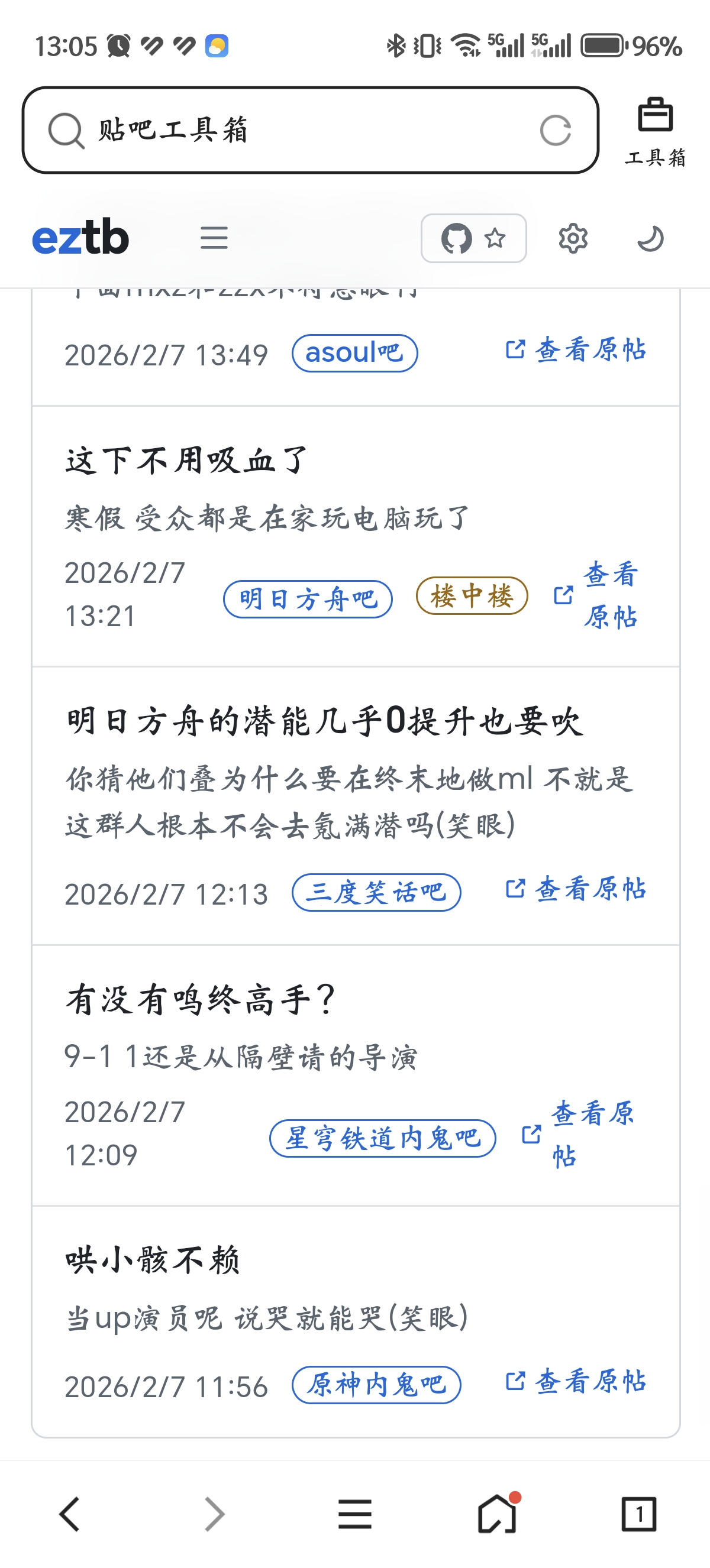
Task: Select the 原神内鬼吧 tag
Action: tap(376, 1385)
